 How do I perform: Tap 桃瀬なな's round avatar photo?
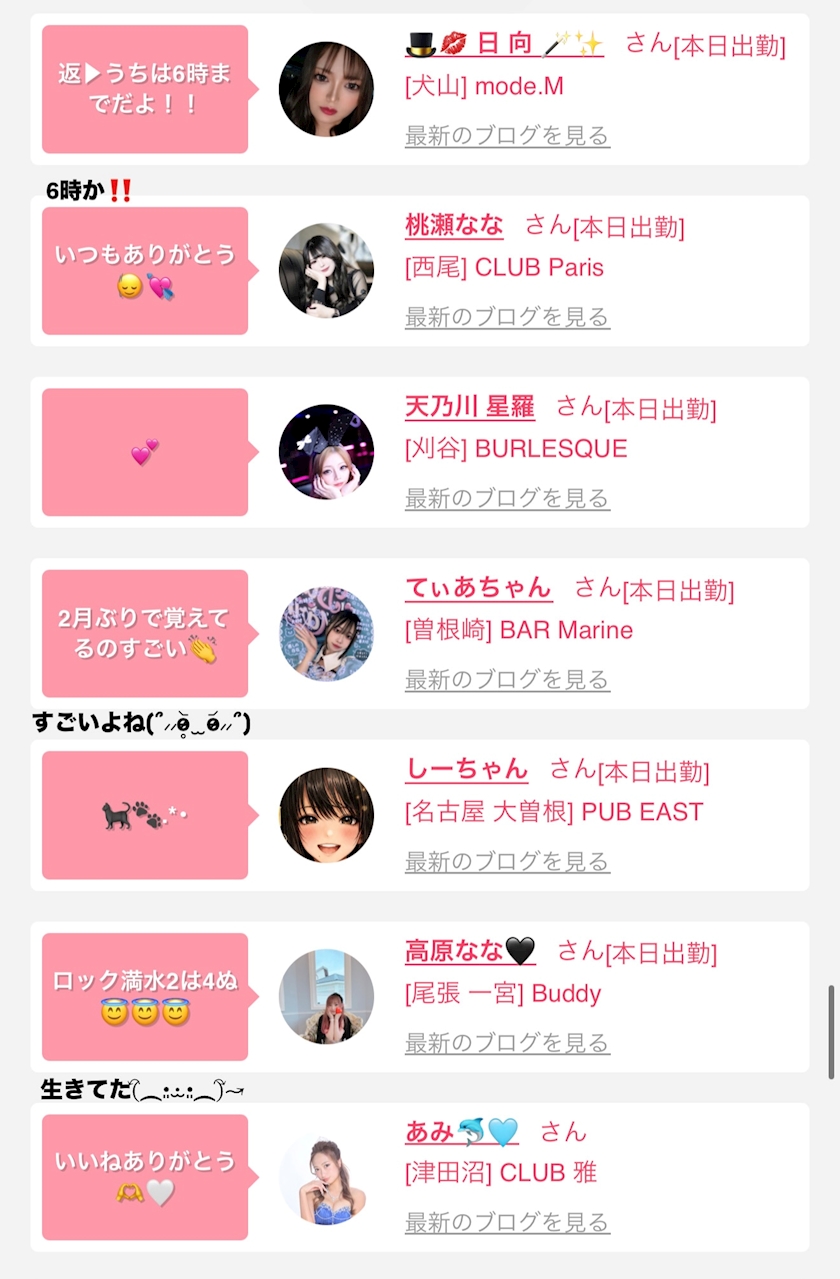[326, 270]
